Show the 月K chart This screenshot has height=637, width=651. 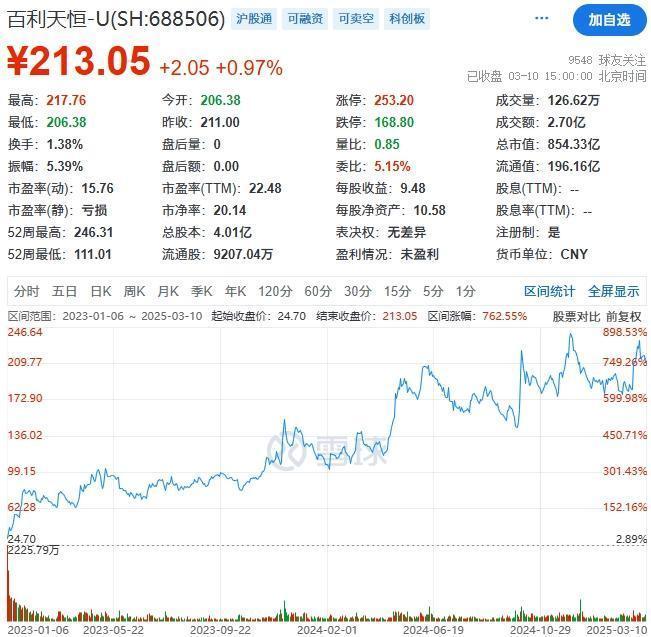click(x=167, y=291)
